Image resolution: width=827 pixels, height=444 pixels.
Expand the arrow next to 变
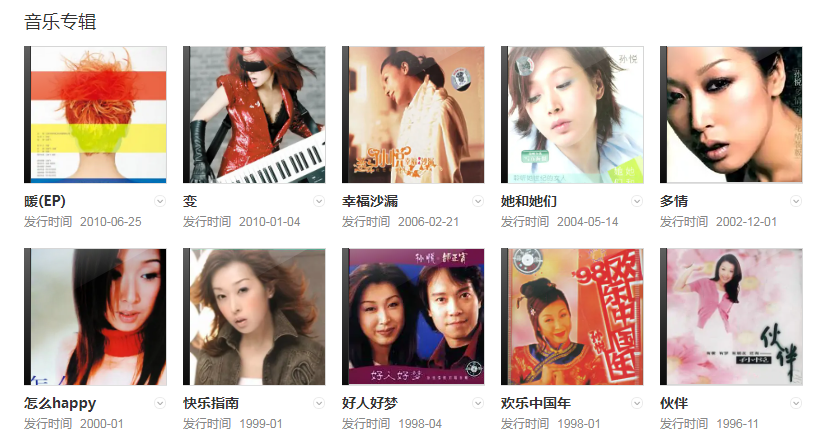(319, 201)
